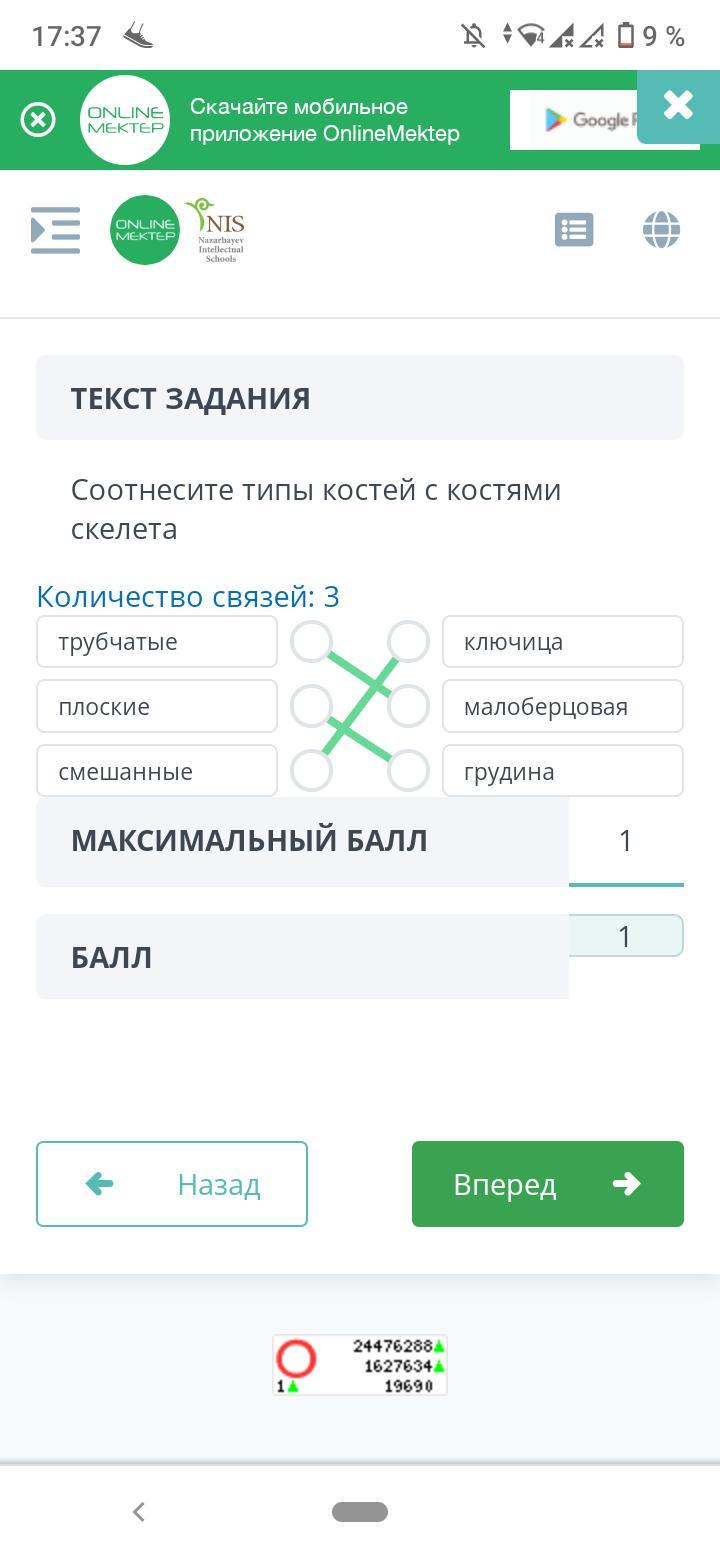This screenshot has height=1560, width=720.
Task: Proceed with the Вперед button
Action: (x=548, y=1184)
